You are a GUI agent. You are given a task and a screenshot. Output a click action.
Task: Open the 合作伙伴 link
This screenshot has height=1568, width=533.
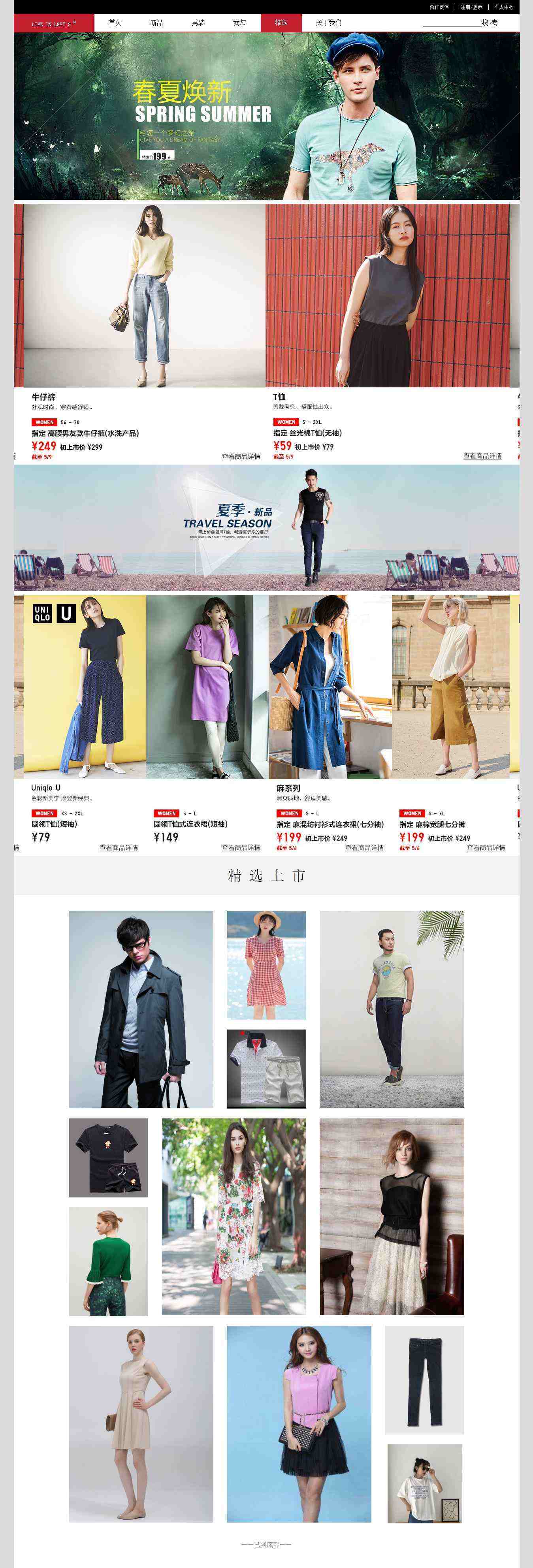tap(439, 7)
